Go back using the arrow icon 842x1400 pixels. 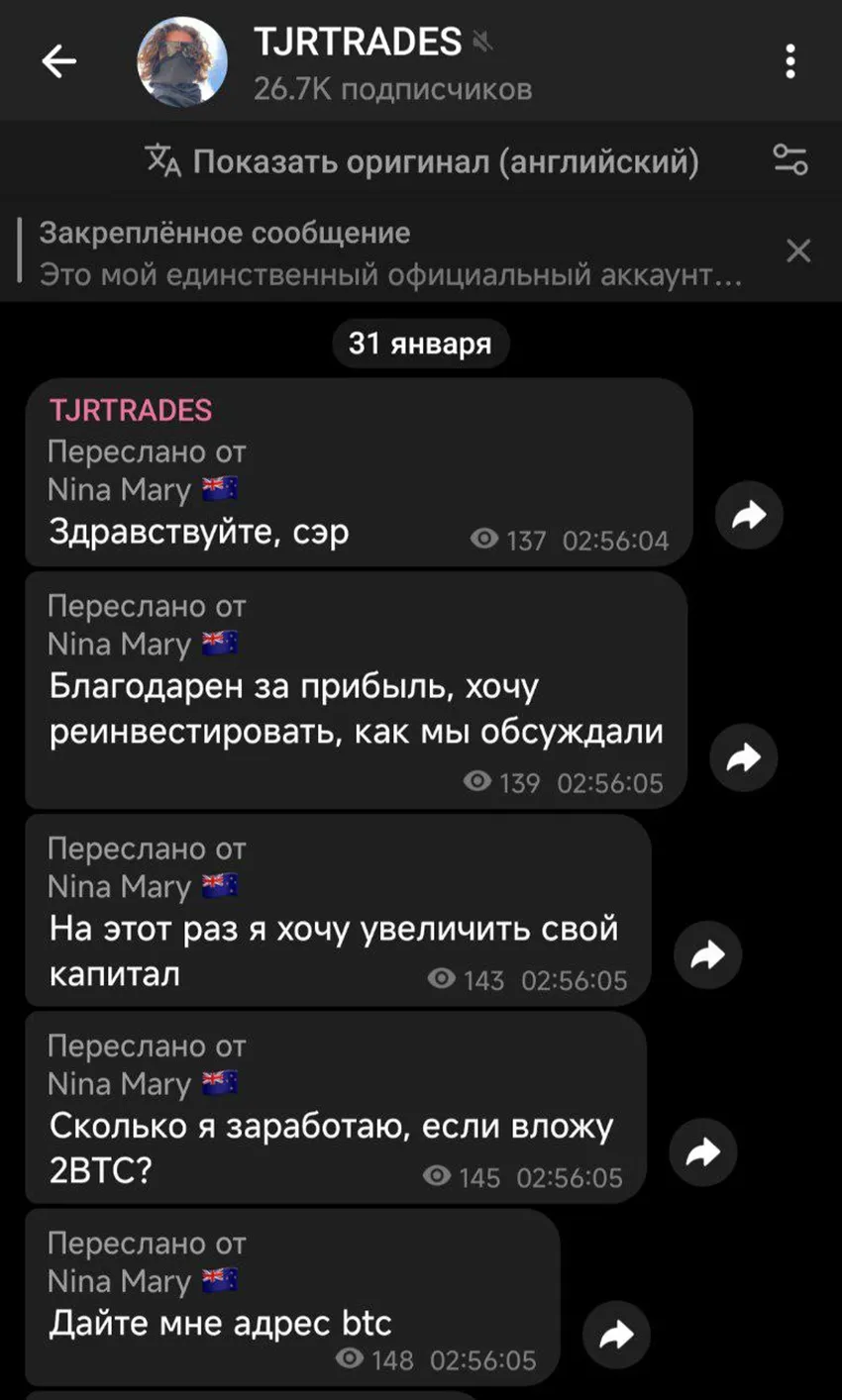(x=58, y=62)
